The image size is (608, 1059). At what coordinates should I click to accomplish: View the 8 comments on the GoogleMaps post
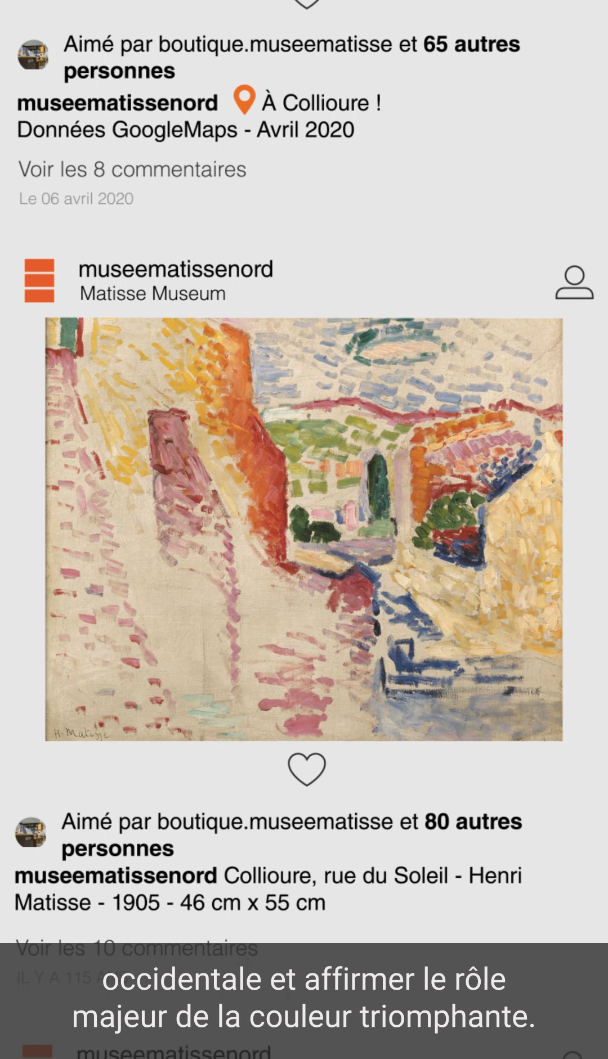point(132,169)
